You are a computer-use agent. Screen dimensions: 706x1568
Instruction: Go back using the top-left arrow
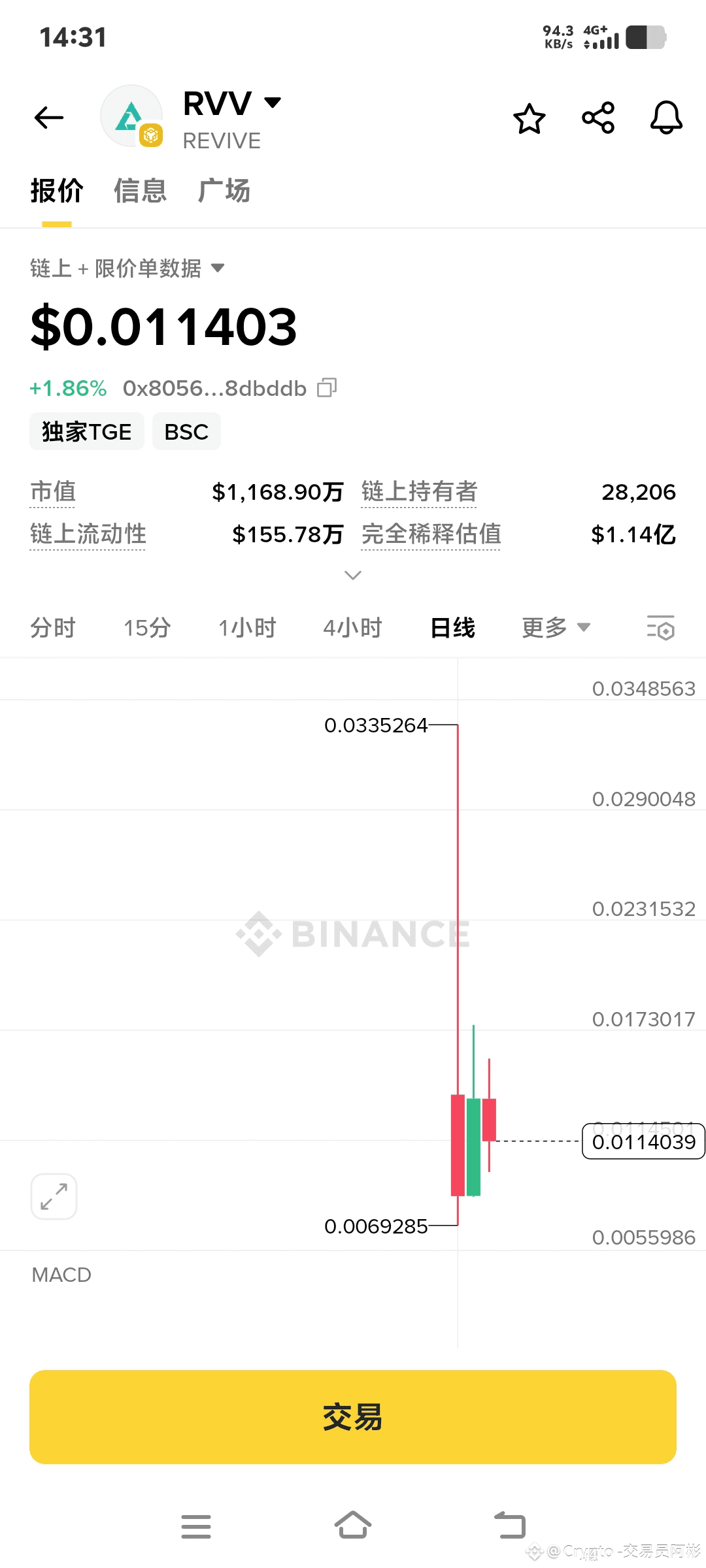tap(49, 118)
